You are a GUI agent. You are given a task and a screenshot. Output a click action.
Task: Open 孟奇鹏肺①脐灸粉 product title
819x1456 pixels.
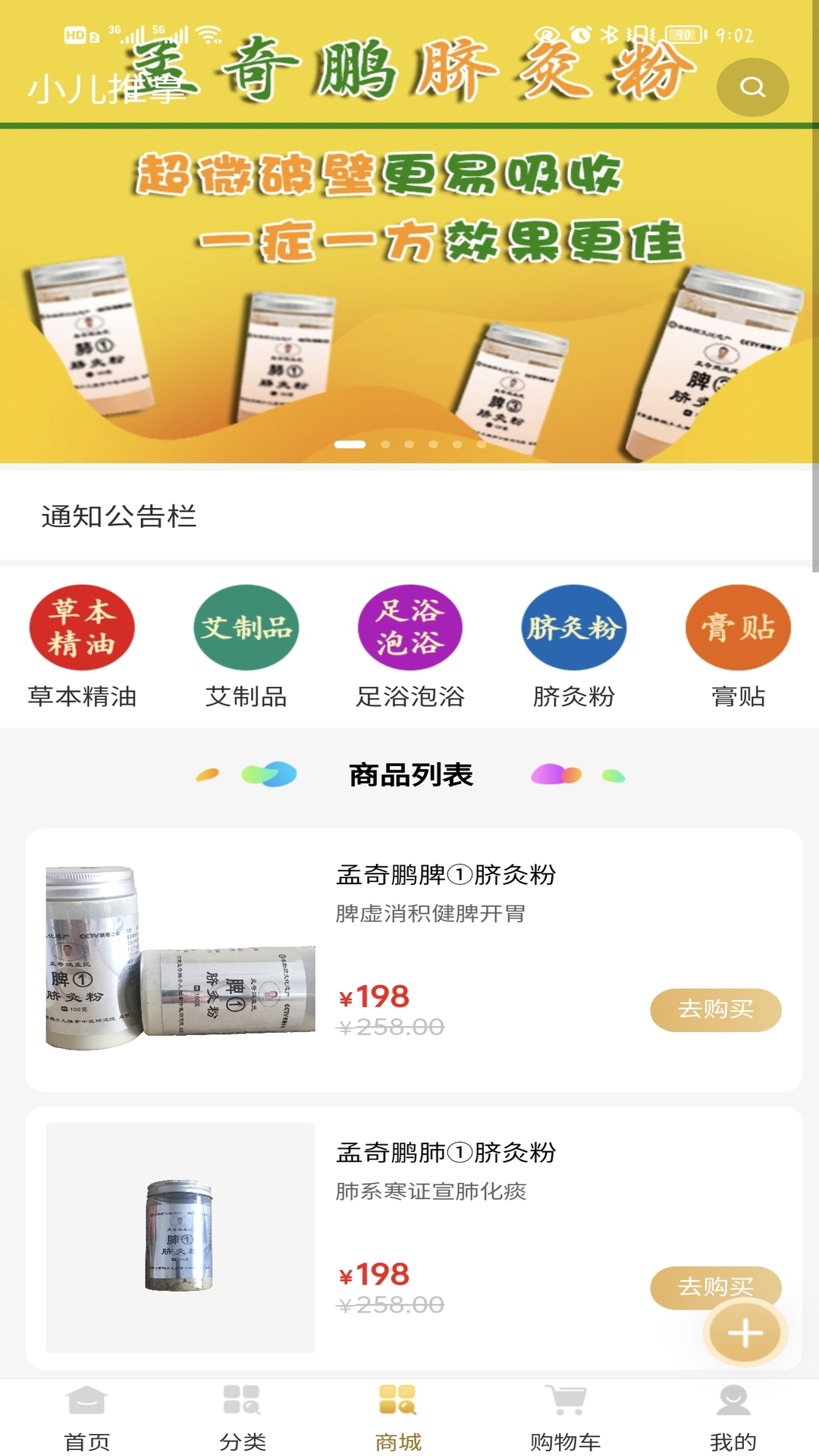pos(446,1152)
